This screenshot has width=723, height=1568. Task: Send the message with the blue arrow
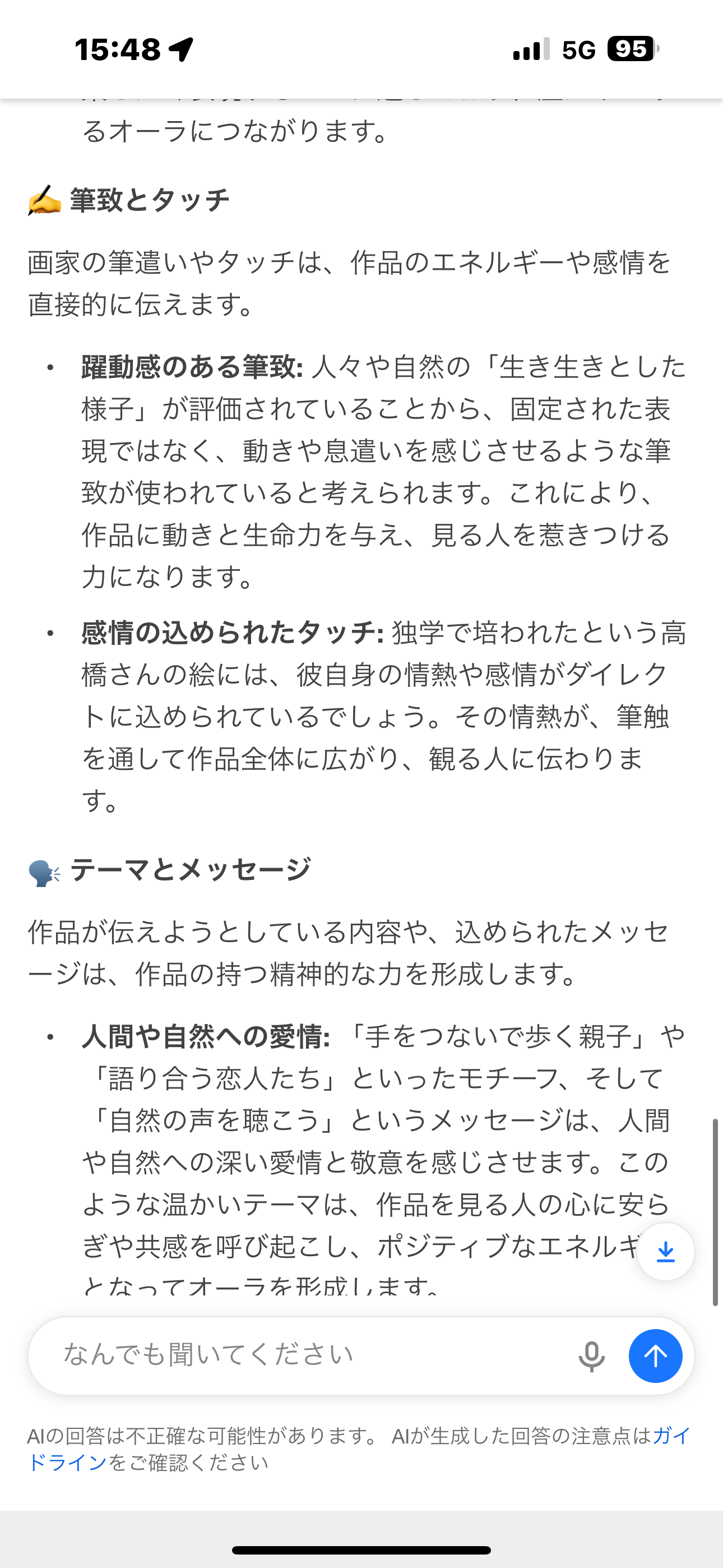(655, 1356)
